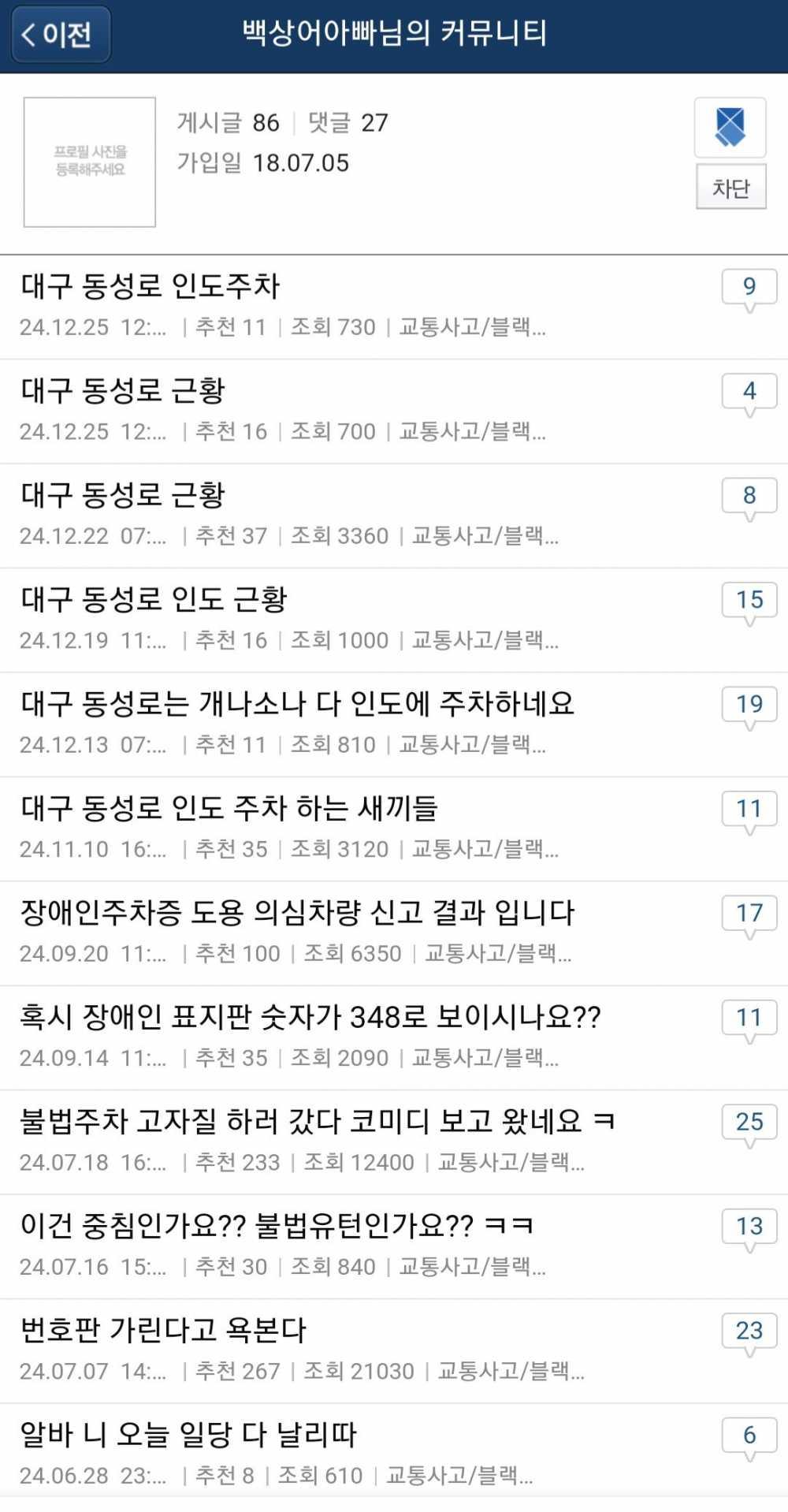The height and width of the screenshot is (1512, 788).
Task: Tap the 차단 block button
Action: click(x=730, y=188)
